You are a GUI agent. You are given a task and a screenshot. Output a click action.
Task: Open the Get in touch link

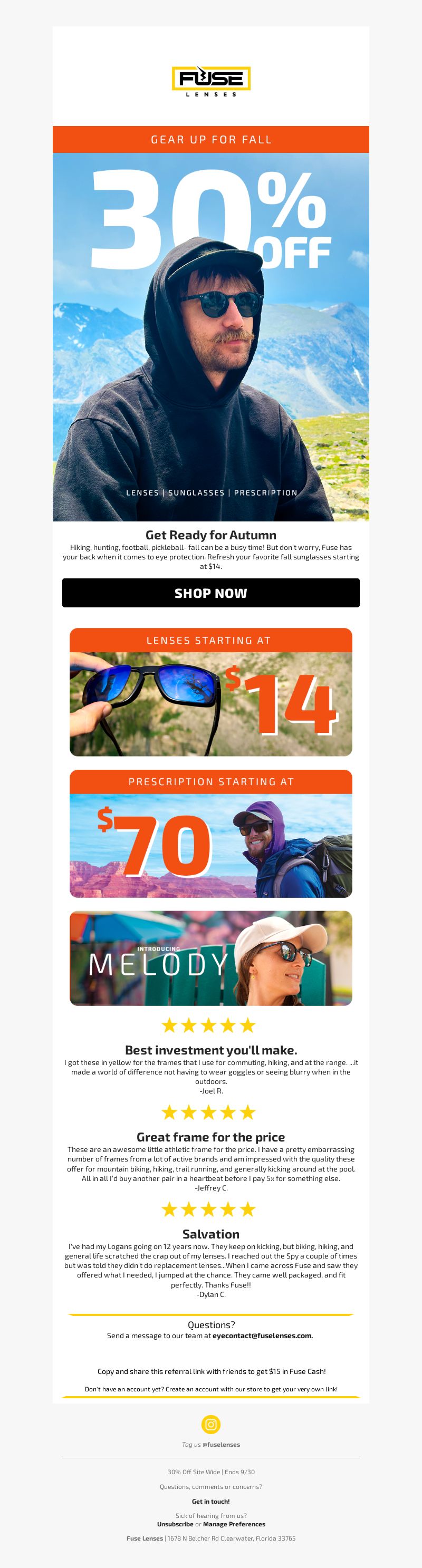(210, 1502)
